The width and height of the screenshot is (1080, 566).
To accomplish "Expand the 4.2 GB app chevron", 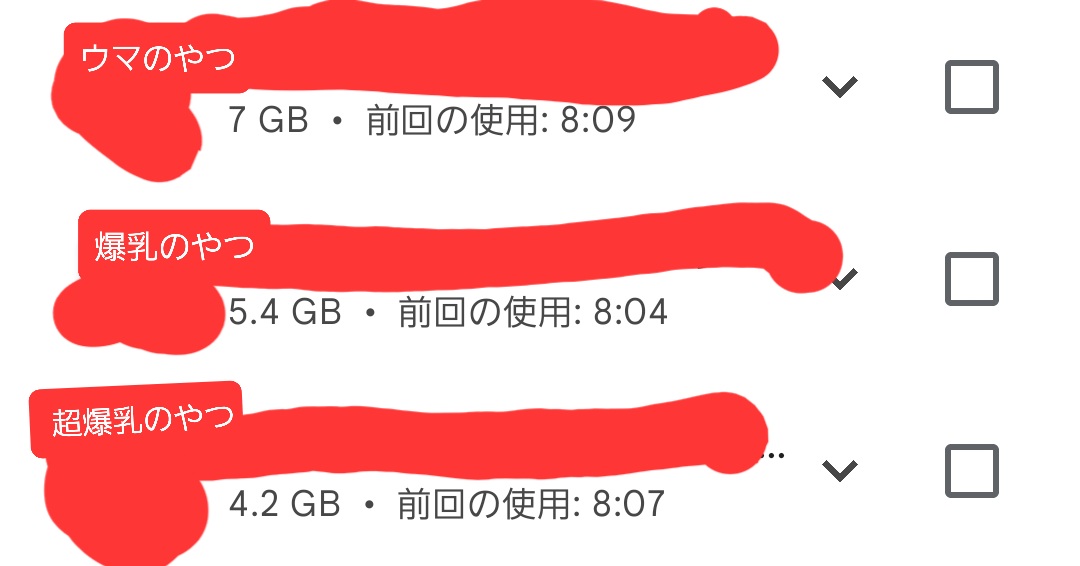I will tap(840, 469).
